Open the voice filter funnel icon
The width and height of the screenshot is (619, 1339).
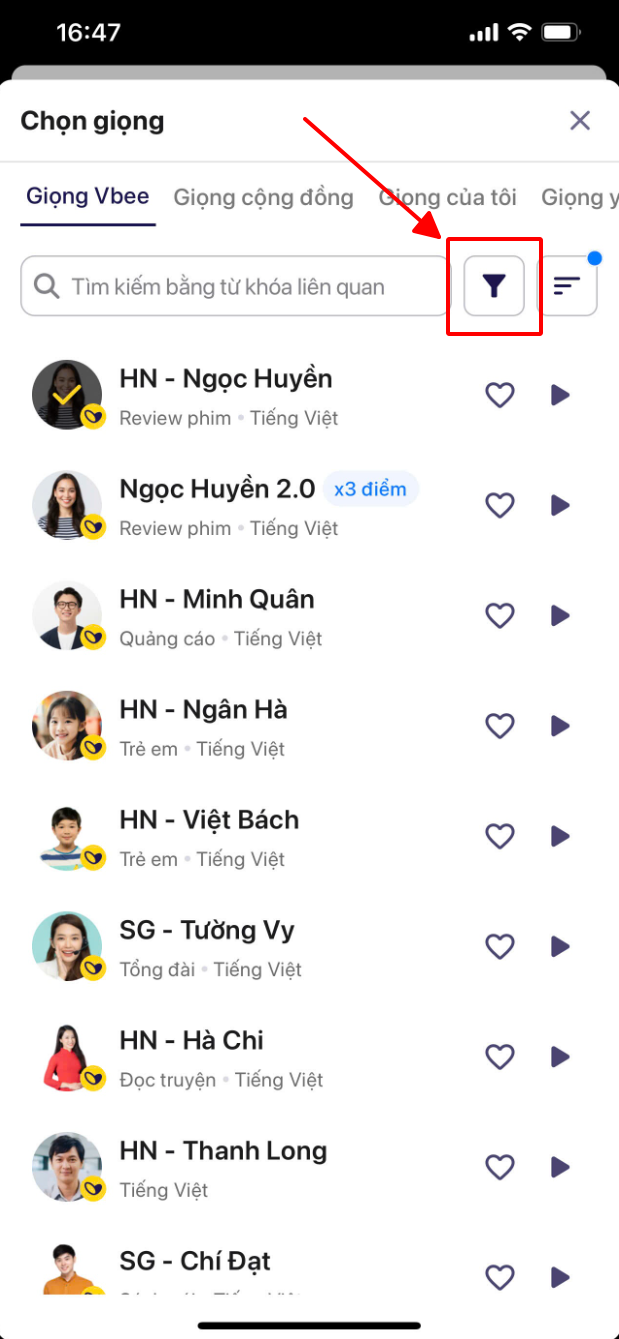coord(494,286)
